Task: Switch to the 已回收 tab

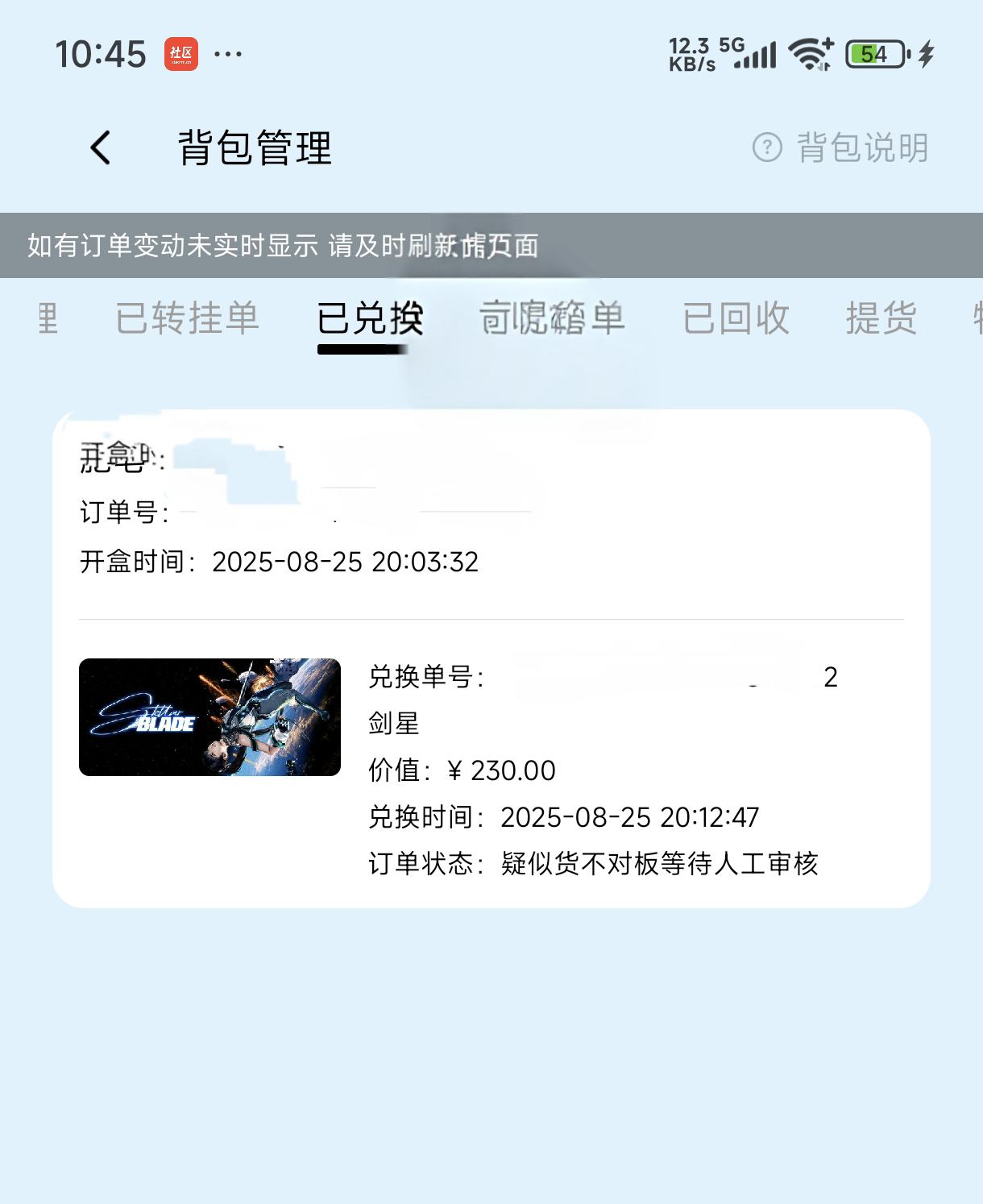Action: 736,318
